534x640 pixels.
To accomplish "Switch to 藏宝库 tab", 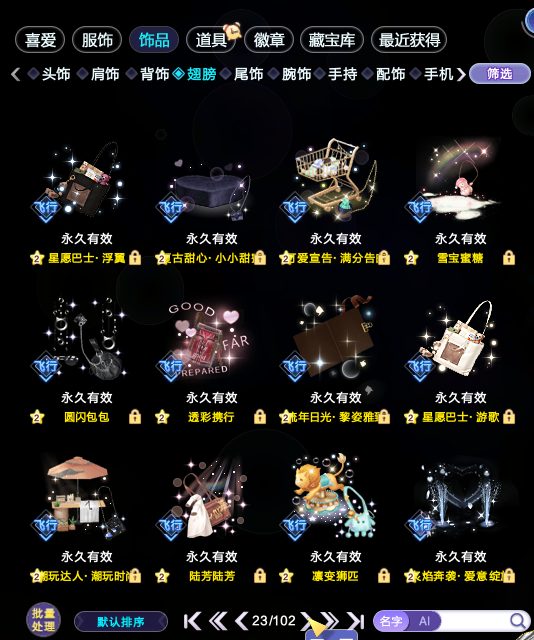I will [332, 40].
